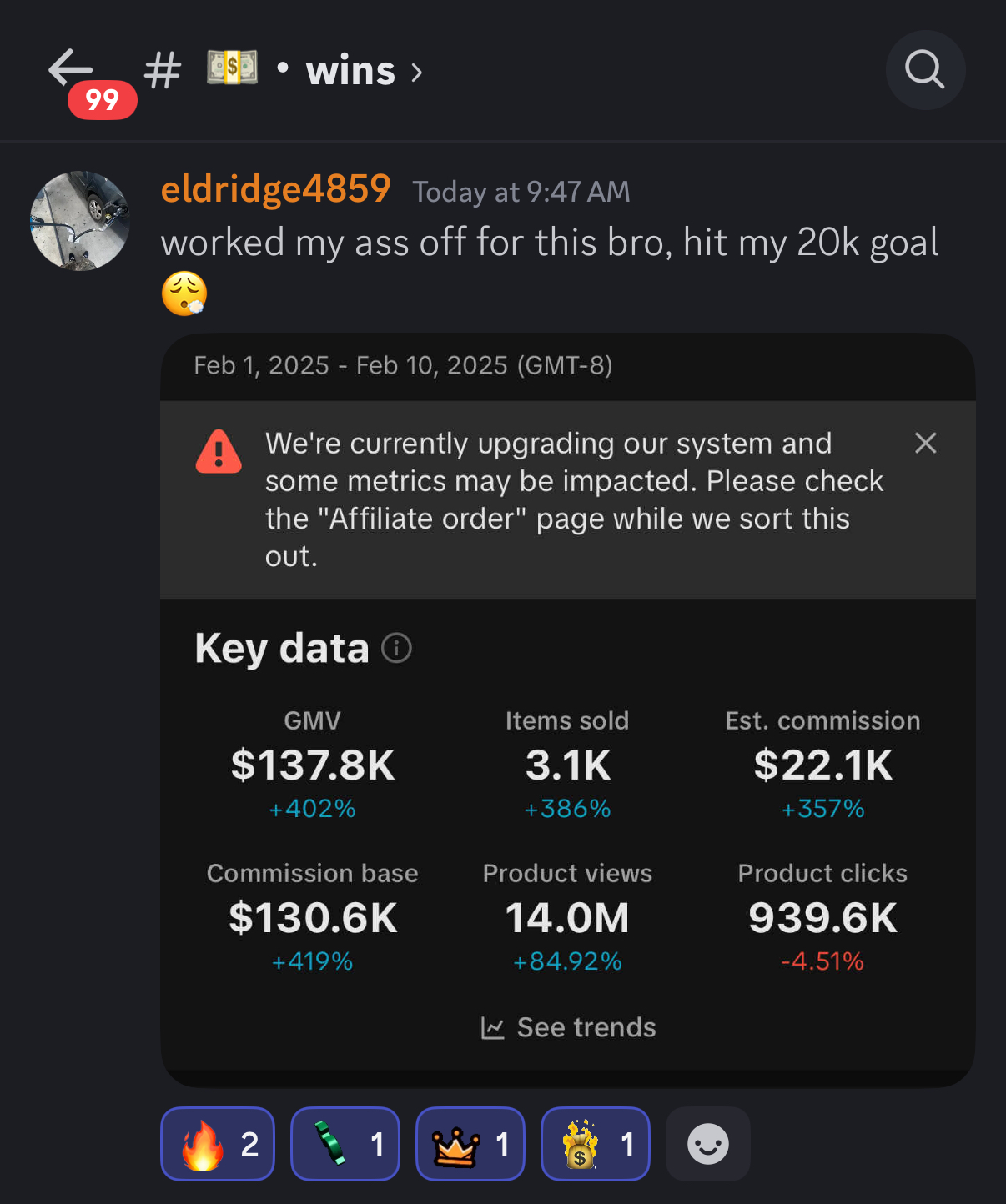Open the add reaction smiley picker
The height and width of the screenshot is (1204, 1006).
tap(708, 1144)
